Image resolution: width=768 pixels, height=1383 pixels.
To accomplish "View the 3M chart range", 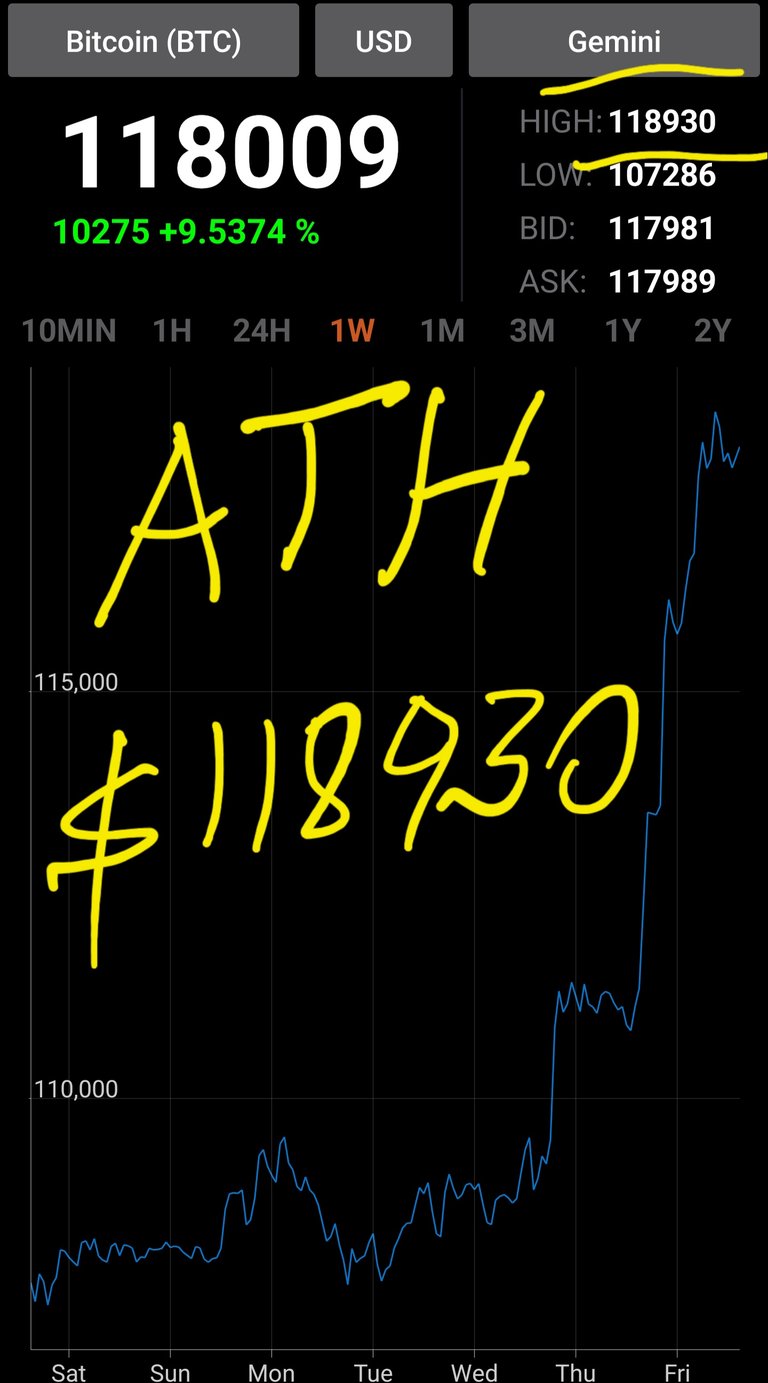I will point(532,331).
